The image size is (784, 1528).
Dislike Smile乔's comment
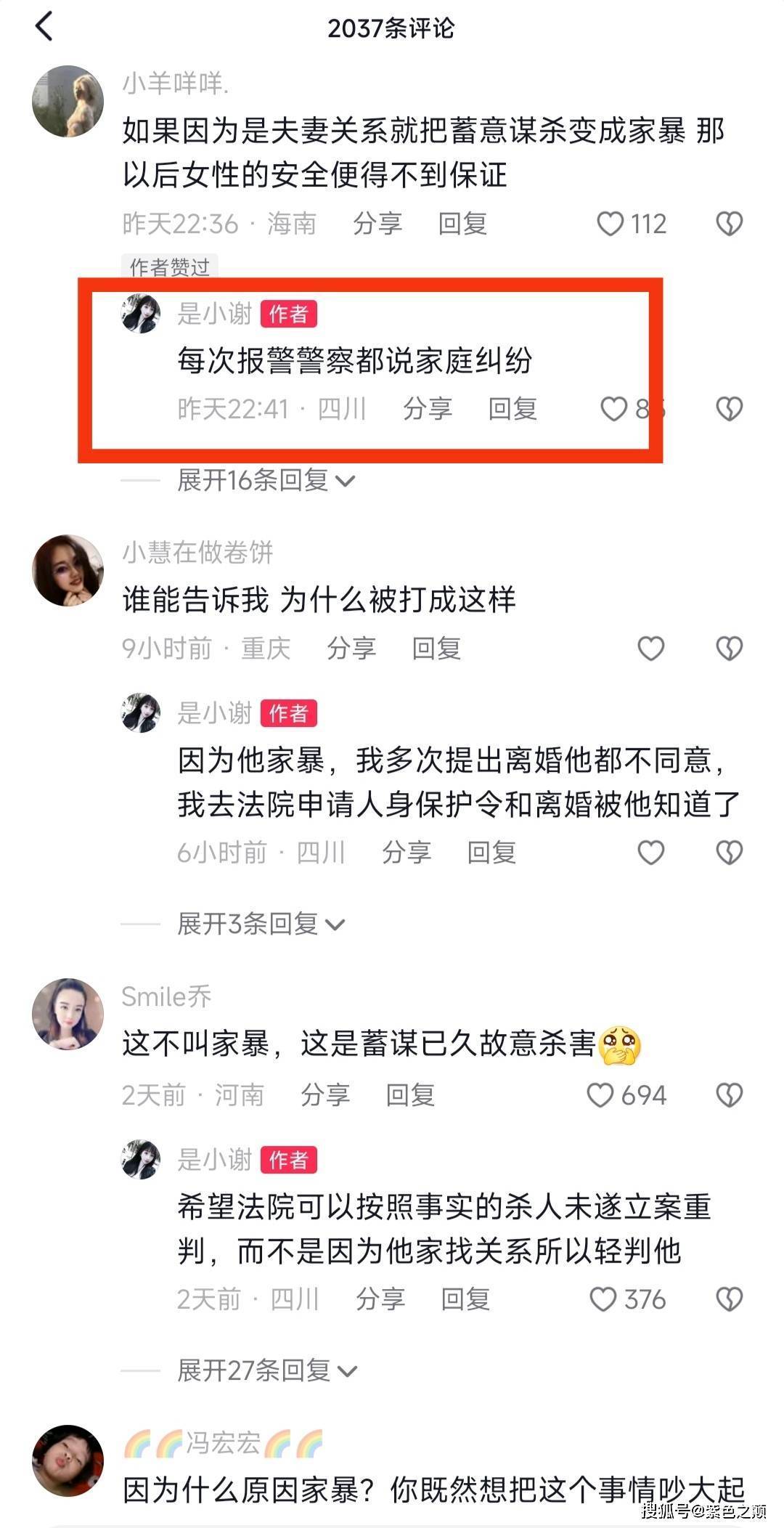pyautogui.click(x=729, y=1095)
